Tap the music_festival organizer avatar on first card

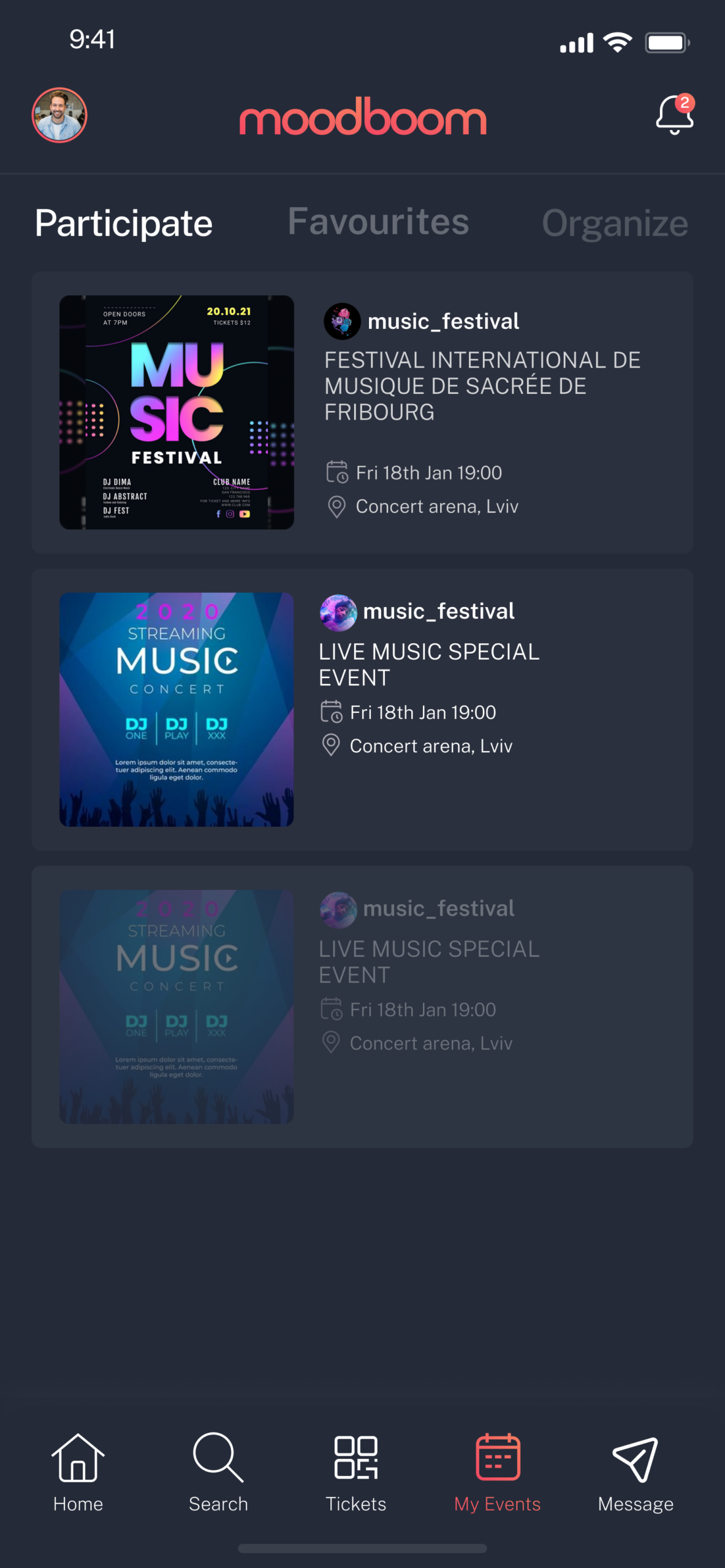tap(343, 321)
